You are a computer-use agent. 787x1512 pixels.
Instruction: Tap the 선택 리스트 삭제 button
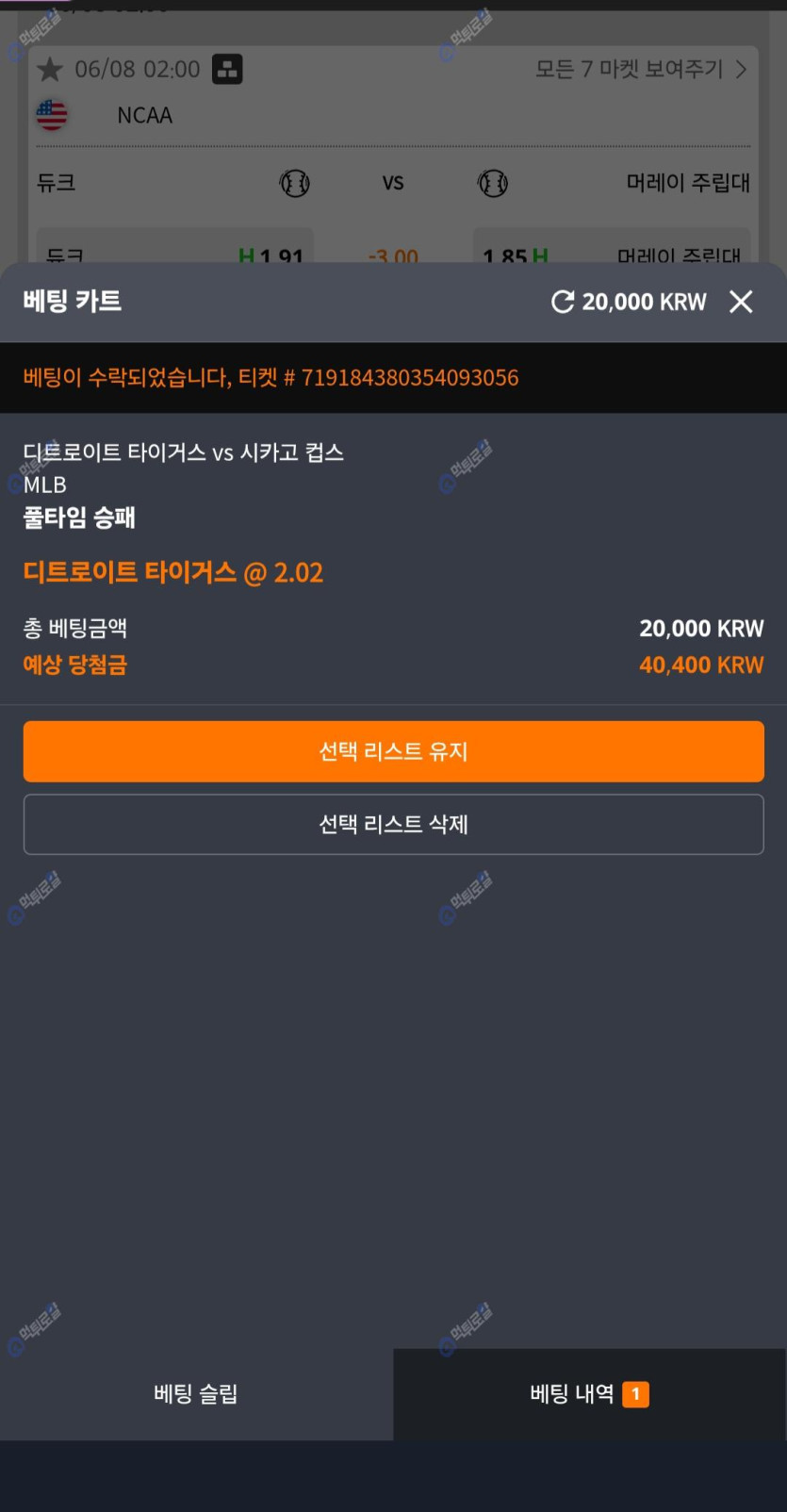click(x=393, y=825)
